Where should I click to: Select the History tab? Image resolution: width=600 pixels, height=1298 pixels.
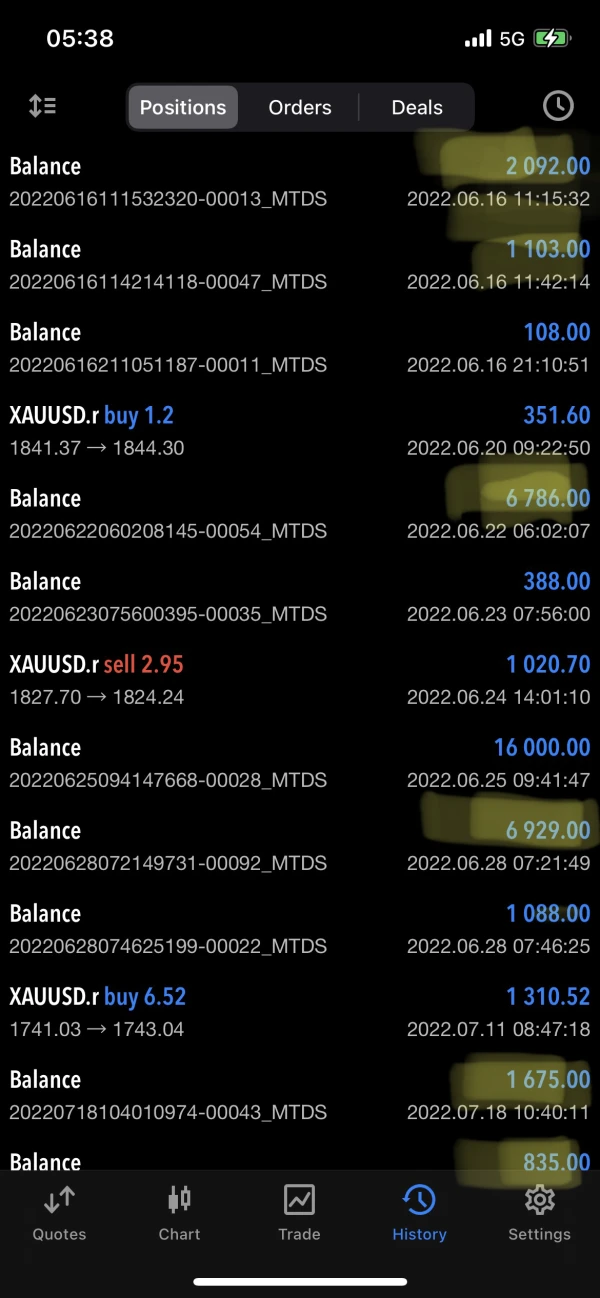pyautogui.click(x=419, y=1213)
